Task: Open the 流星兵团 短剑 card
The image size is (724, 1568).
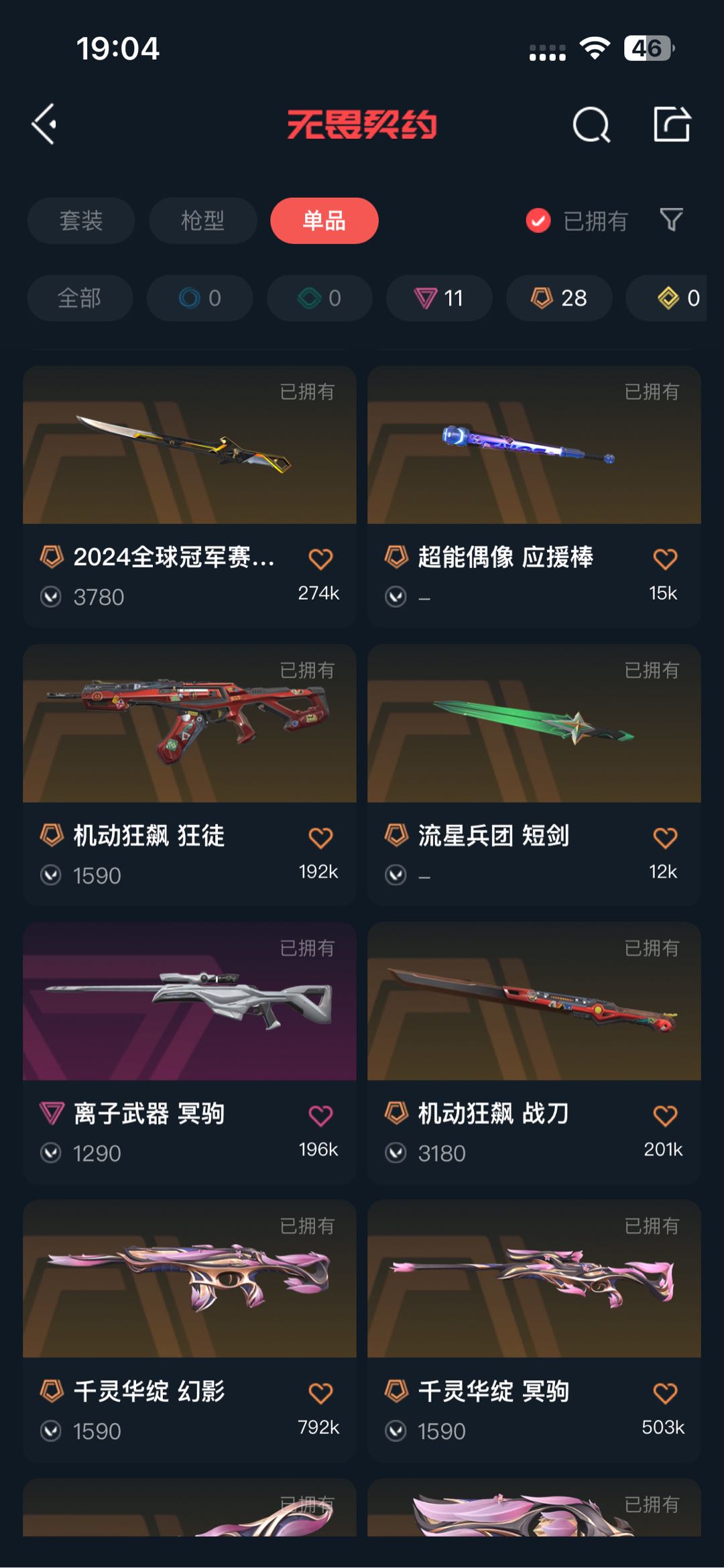Action: (x=534, y=775)
